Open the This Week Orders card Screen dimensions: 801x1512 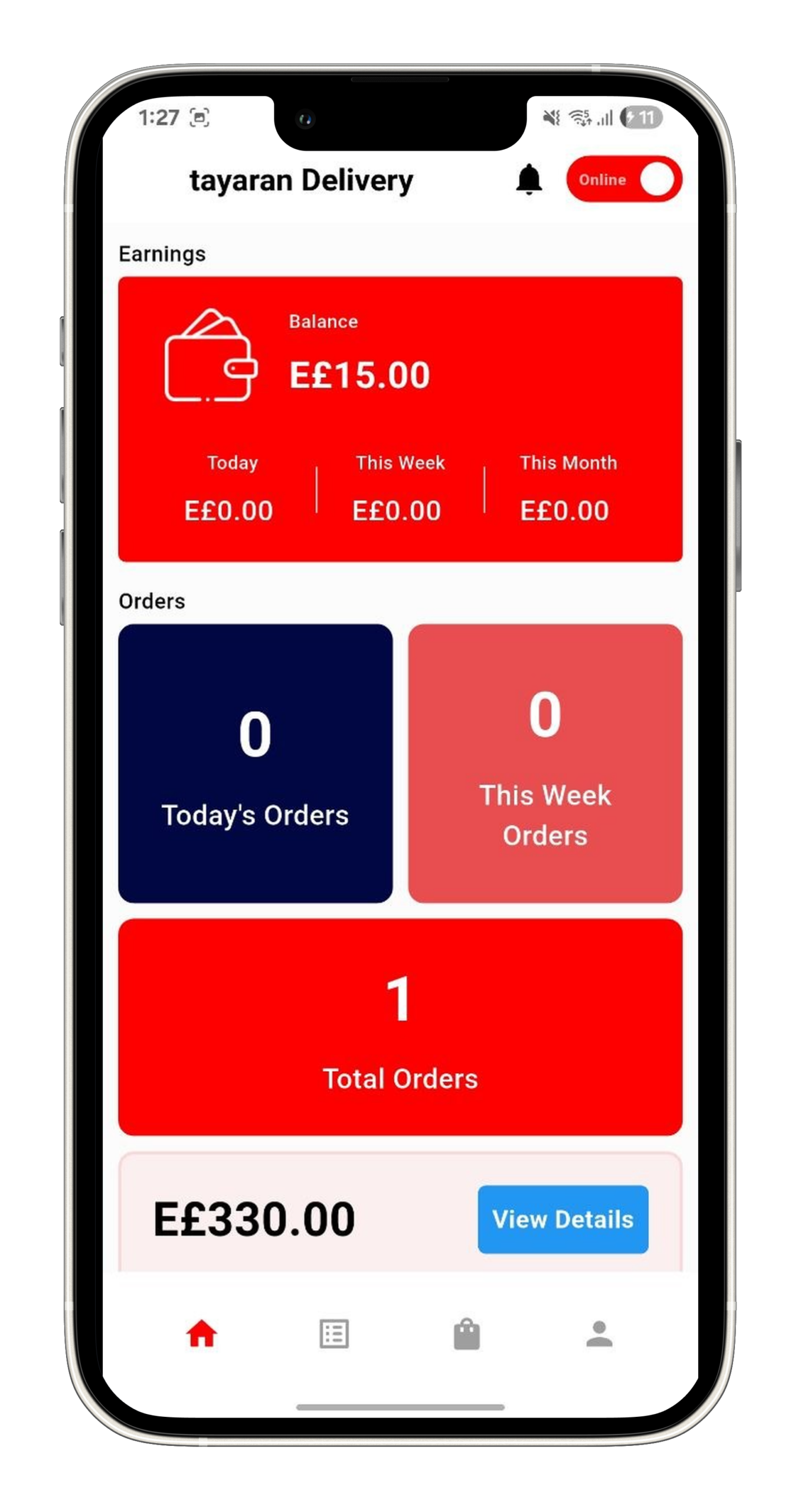pos(545,763)
